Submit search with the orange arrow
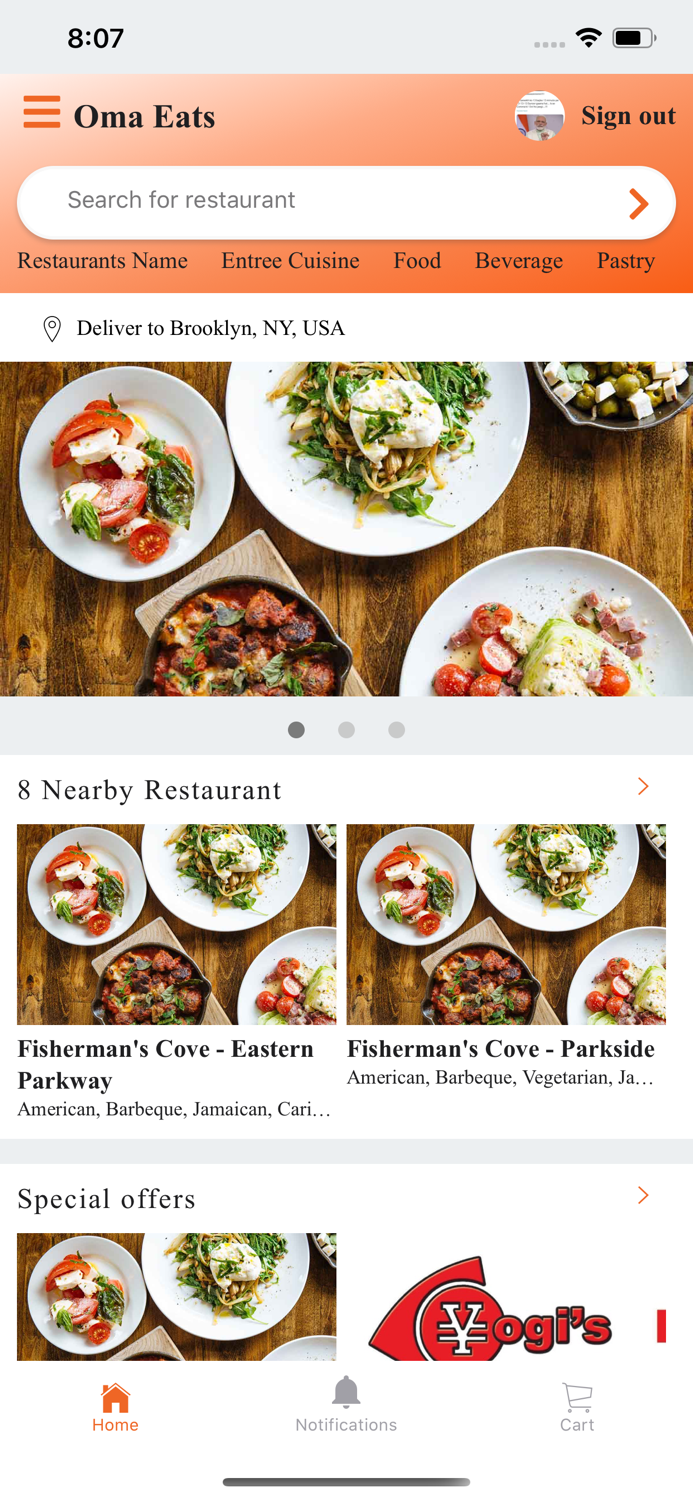Screen dimensions: 693x1500 tap(638, 204)
